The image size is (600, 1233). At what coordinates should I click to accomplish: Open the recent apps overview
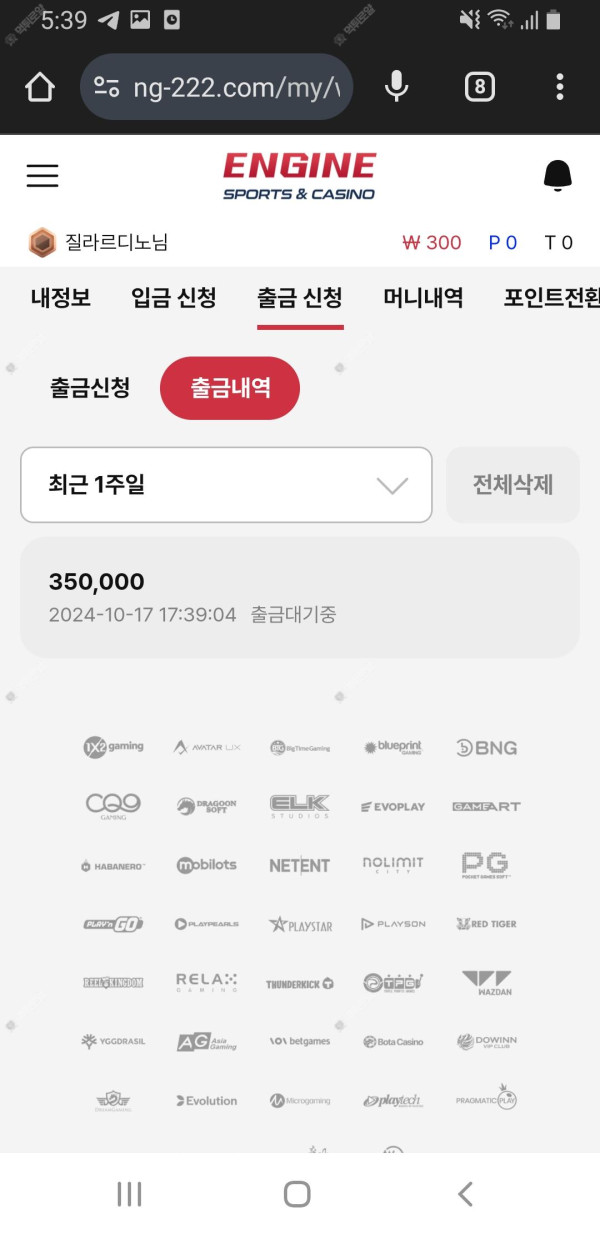click(129, 1193)
